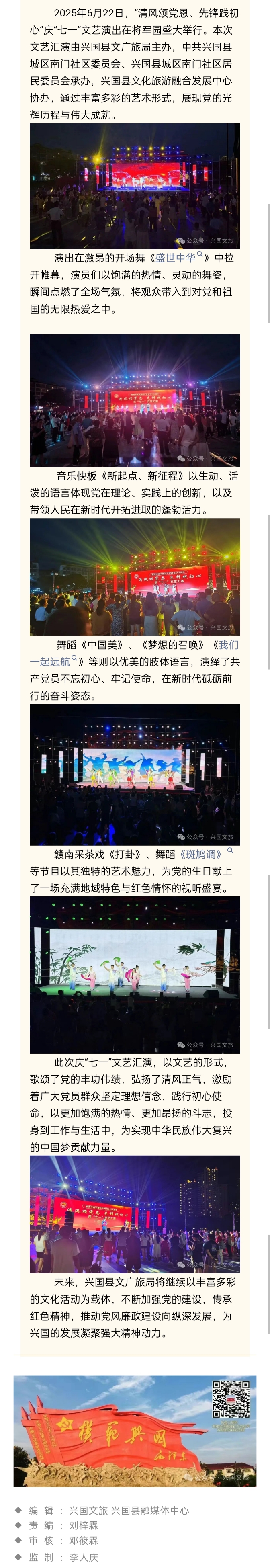Open the 盛世中华 search link
270x1568 pixels.
tap(176, 258)
